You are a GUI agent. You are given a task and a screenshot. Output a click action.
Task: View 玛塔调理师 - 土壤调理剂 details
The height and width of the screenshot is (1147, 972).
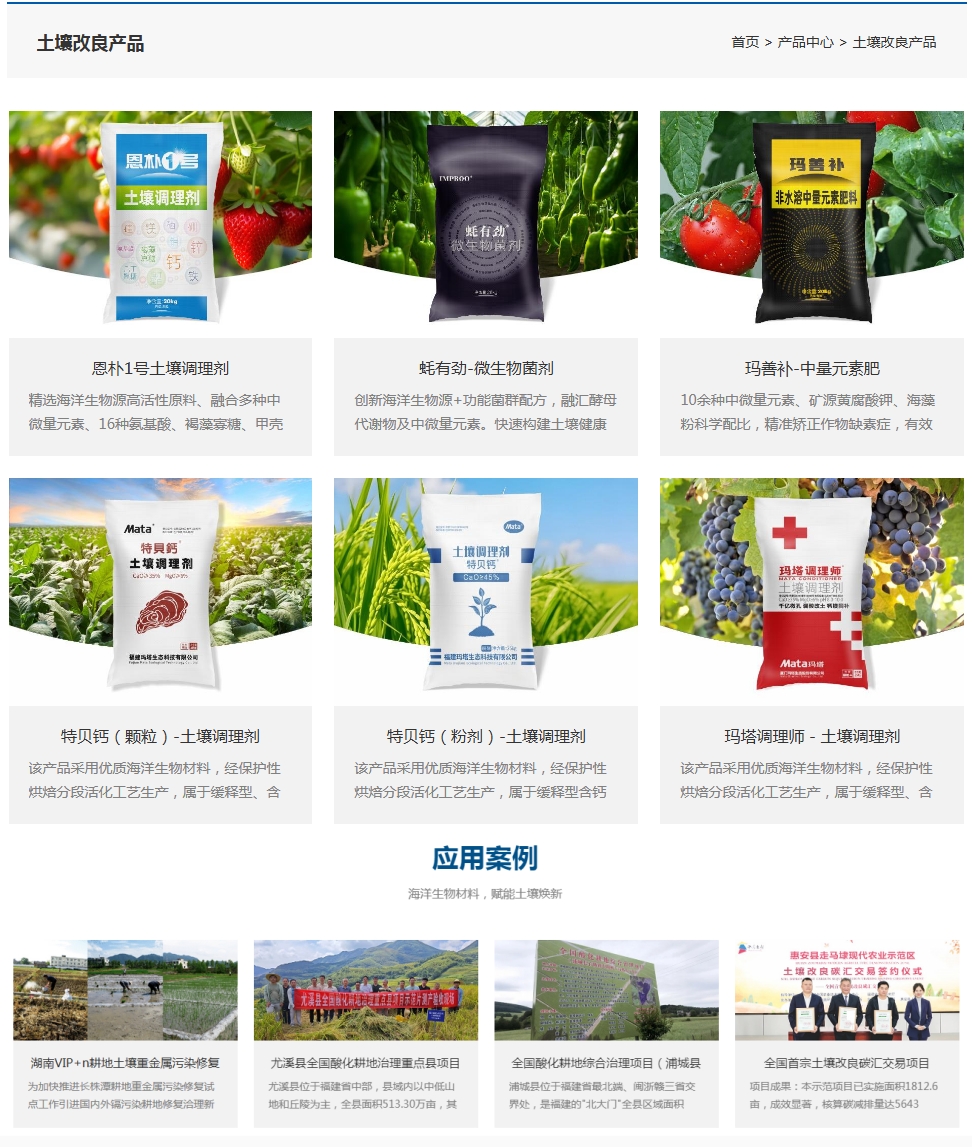pos(812,736)
